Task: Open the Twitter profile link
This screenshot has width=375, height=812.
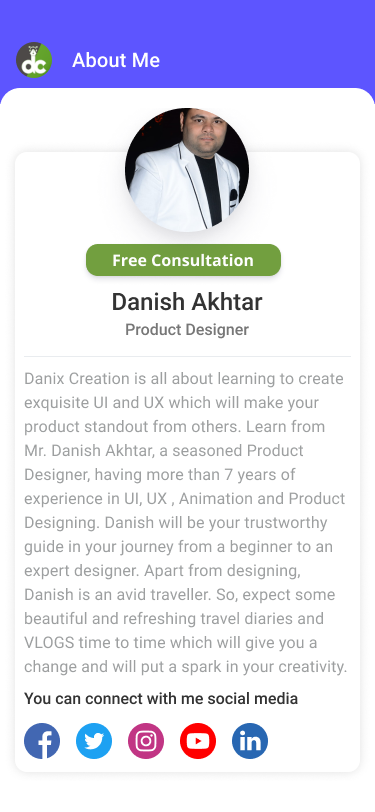Action: tap(94, 741)
